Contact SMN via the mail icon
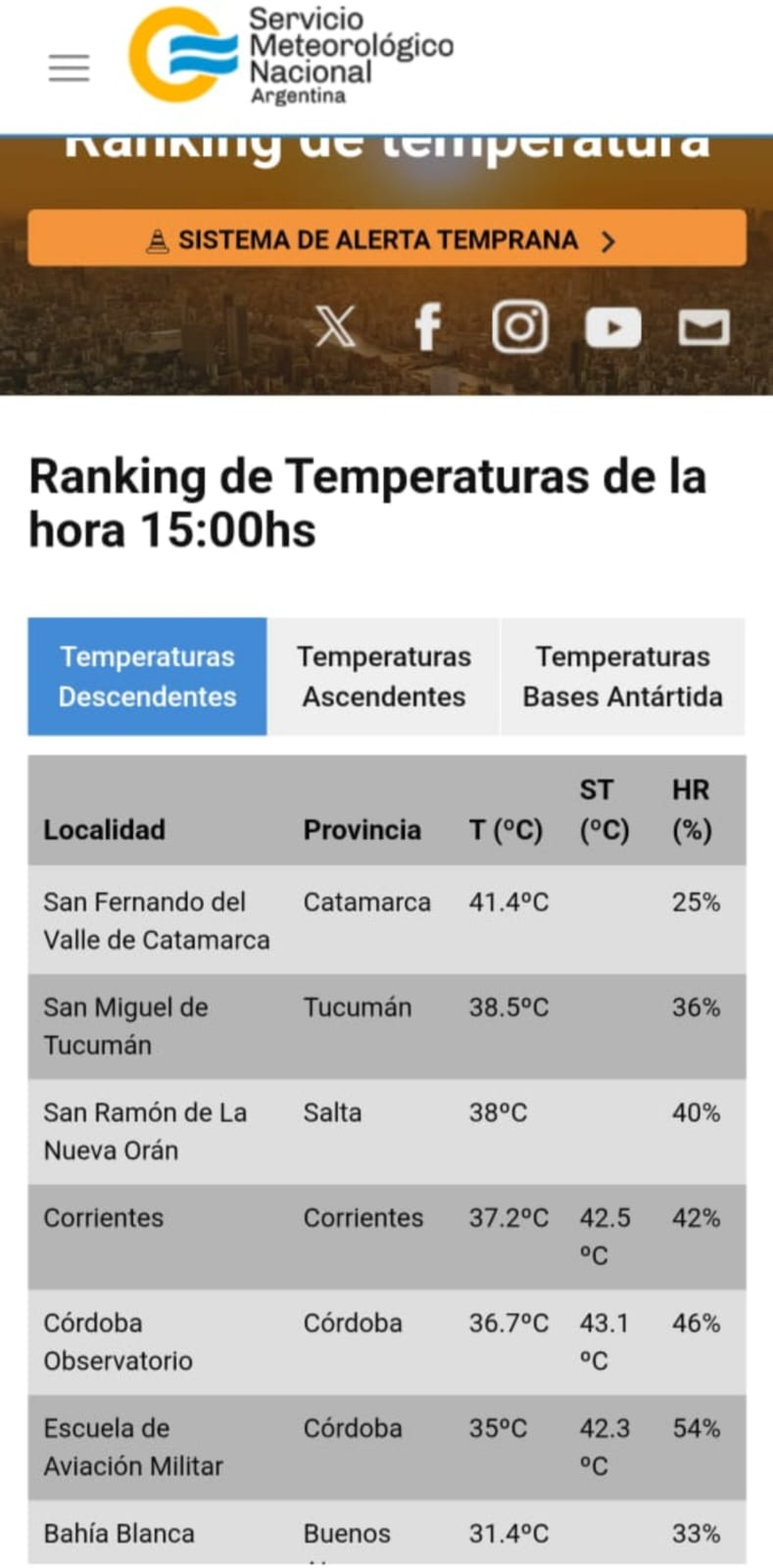Image resolution: width=773 pixels, height=1568 pixels. point(704,327)
